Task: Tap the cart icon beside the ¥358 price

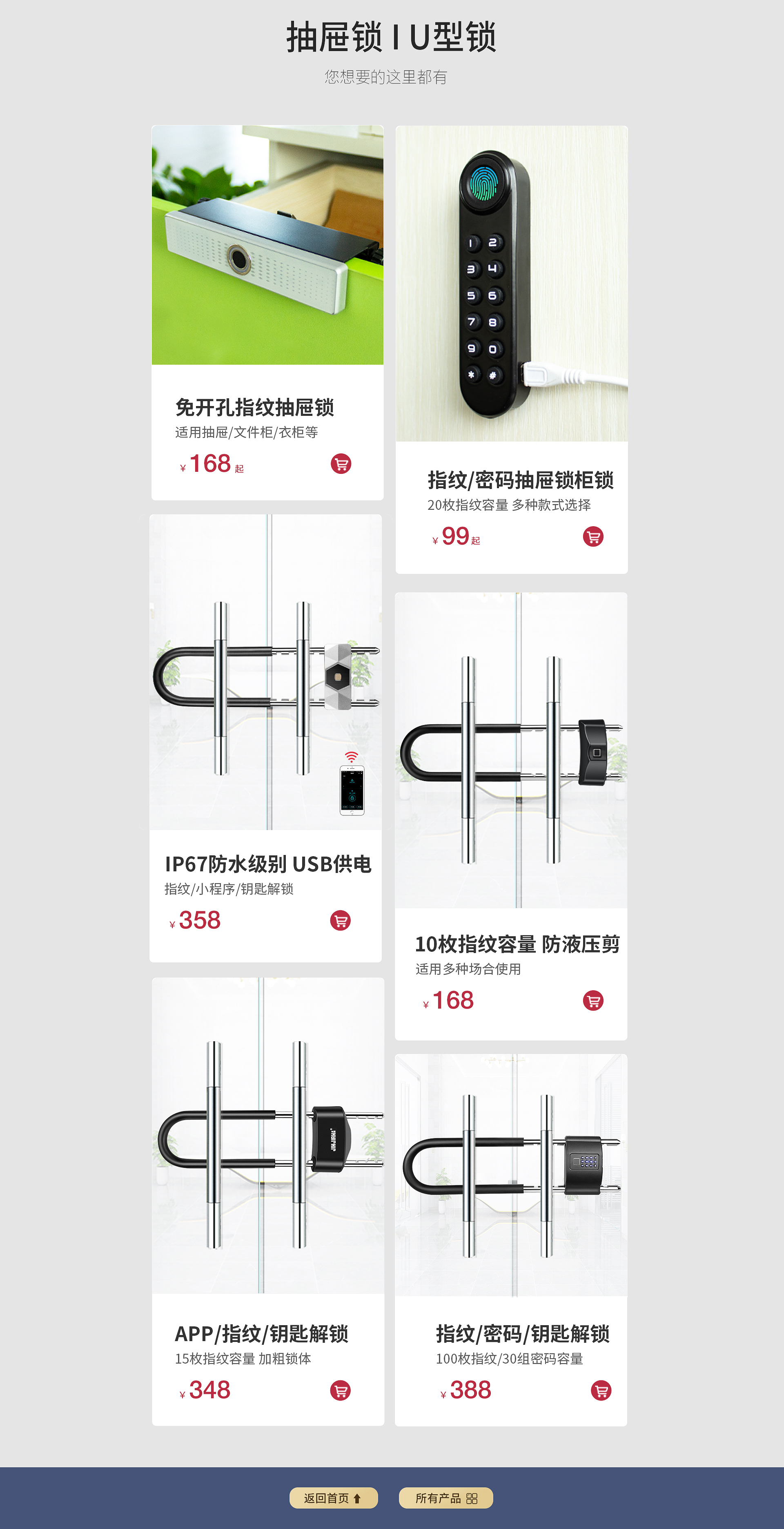Action: [x=340, y=921]
